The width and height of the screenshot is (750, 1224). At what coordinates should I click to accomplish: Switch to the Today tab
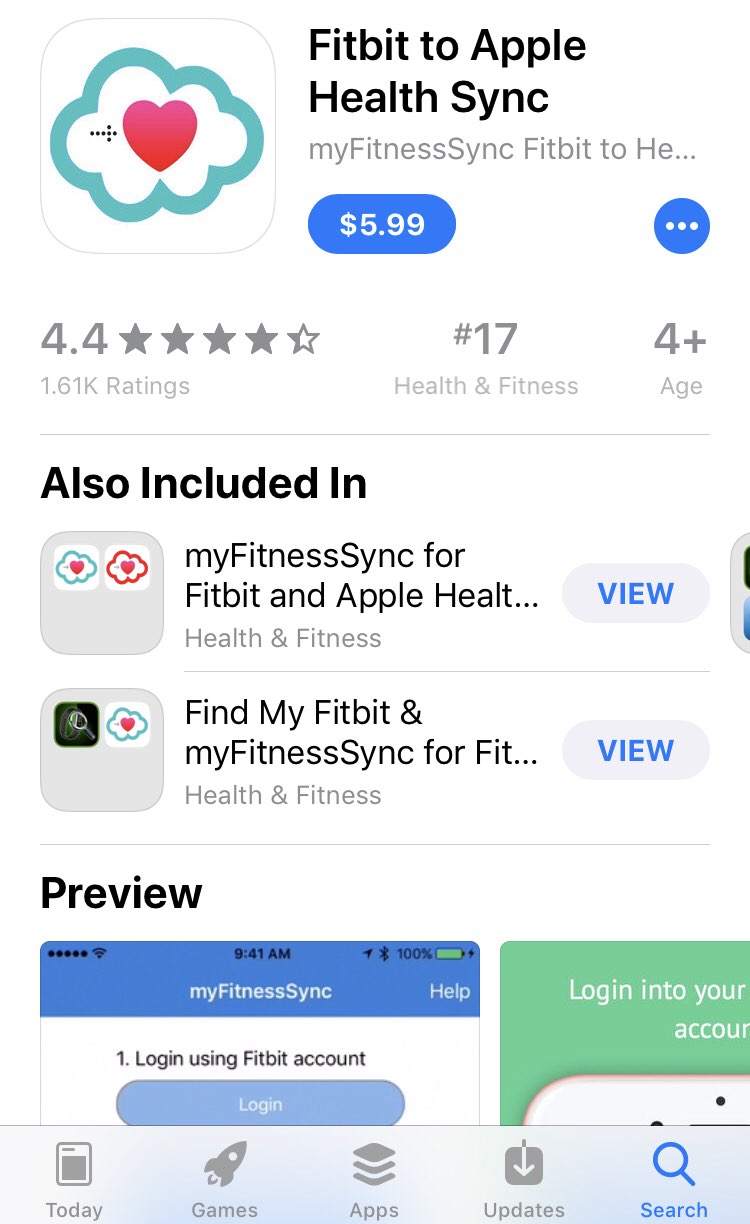click(x=74, y=1180)
